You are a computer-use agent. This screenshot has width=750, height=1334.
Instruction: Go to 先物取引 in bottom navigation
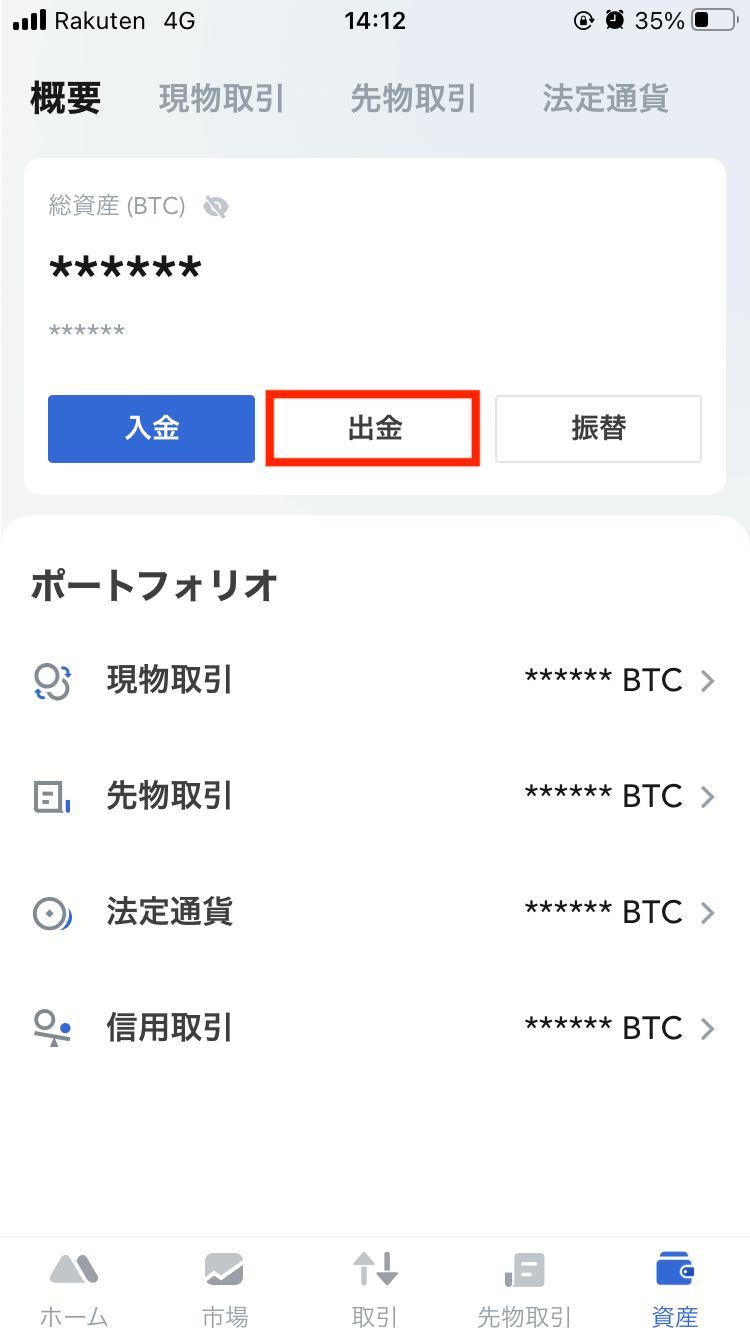pyautogui.click(x=524, y=1288)
